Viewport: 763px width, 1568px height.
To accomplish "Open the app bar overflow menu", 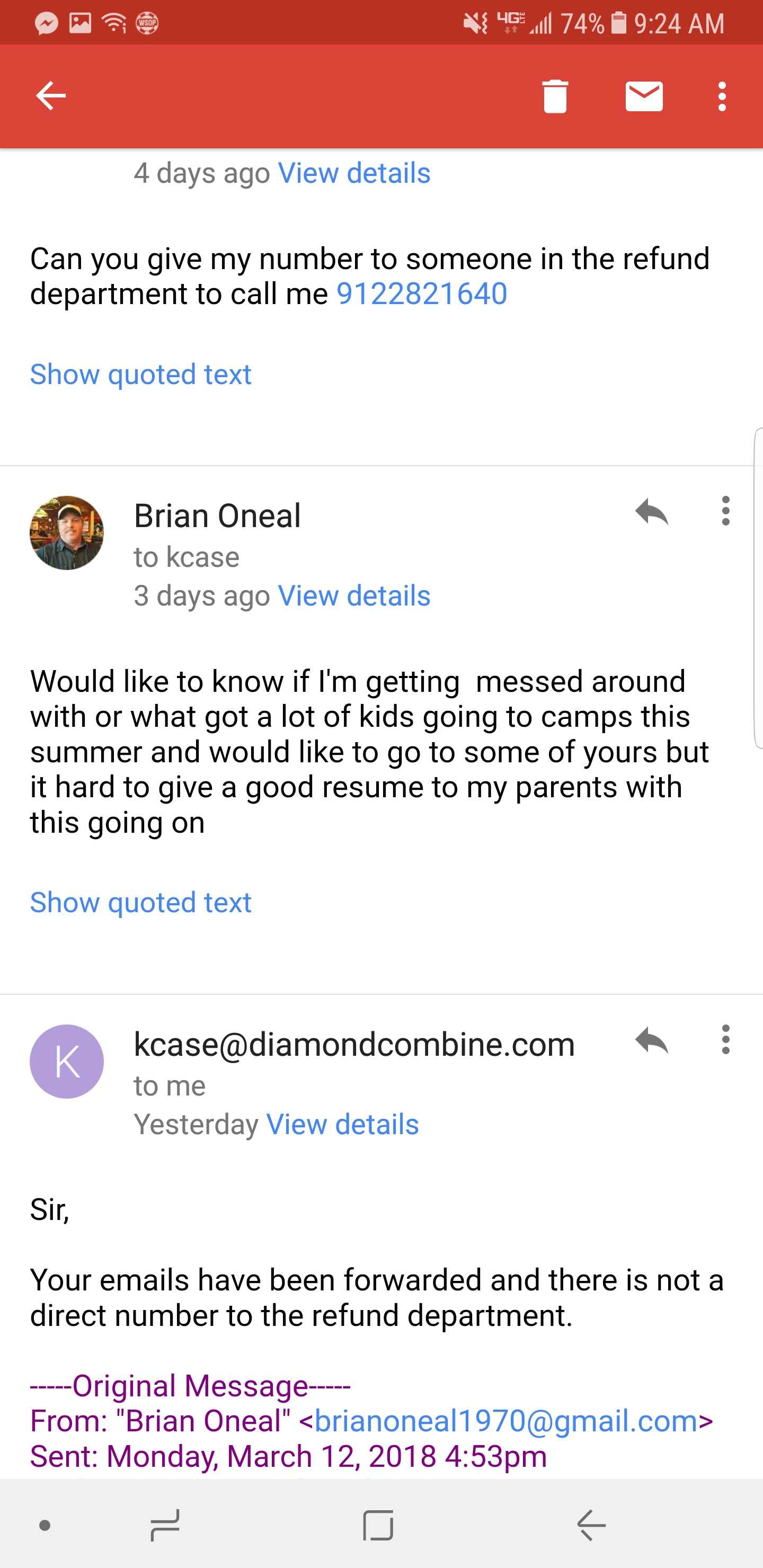I will click(x=722, y=96).
